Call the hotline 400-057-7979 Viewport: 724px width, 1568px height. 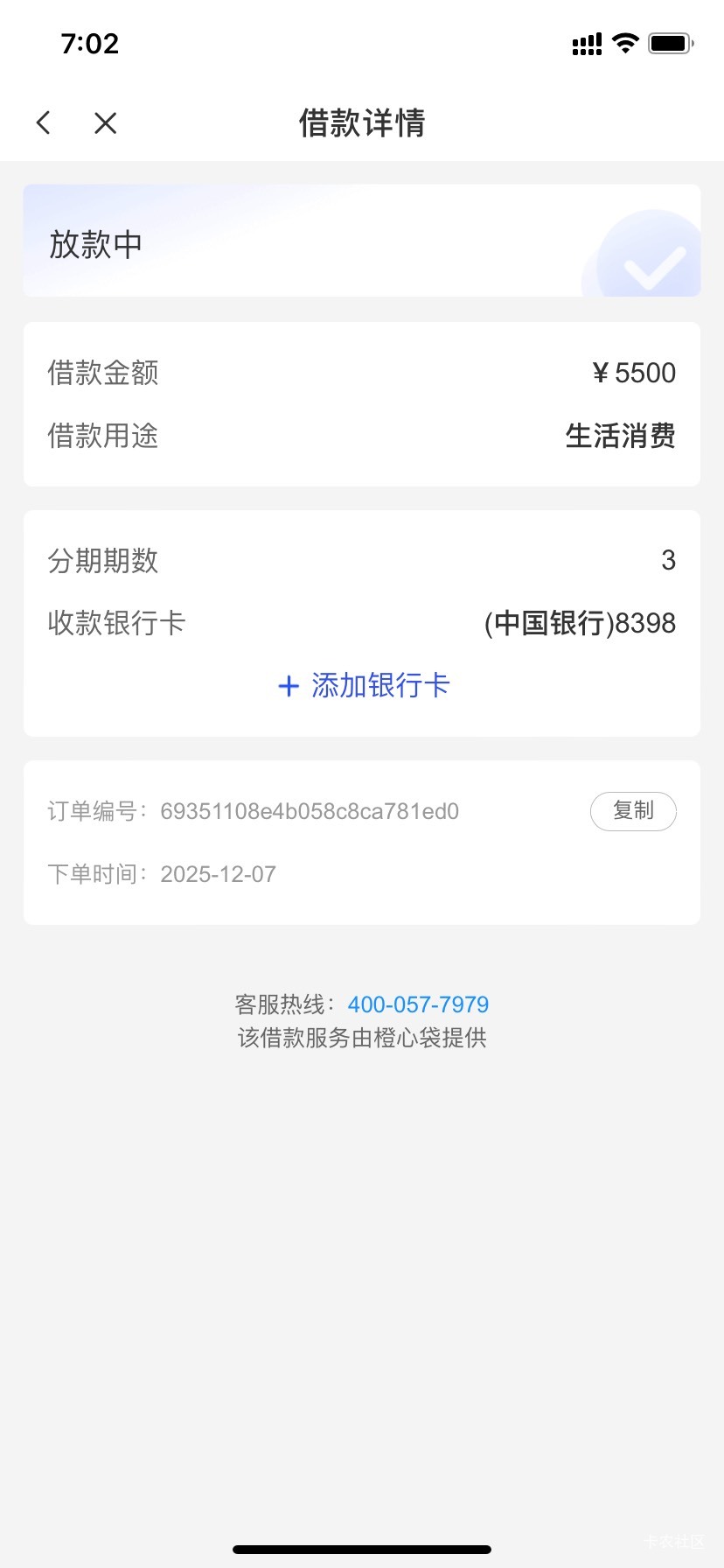pos(418,1004)
